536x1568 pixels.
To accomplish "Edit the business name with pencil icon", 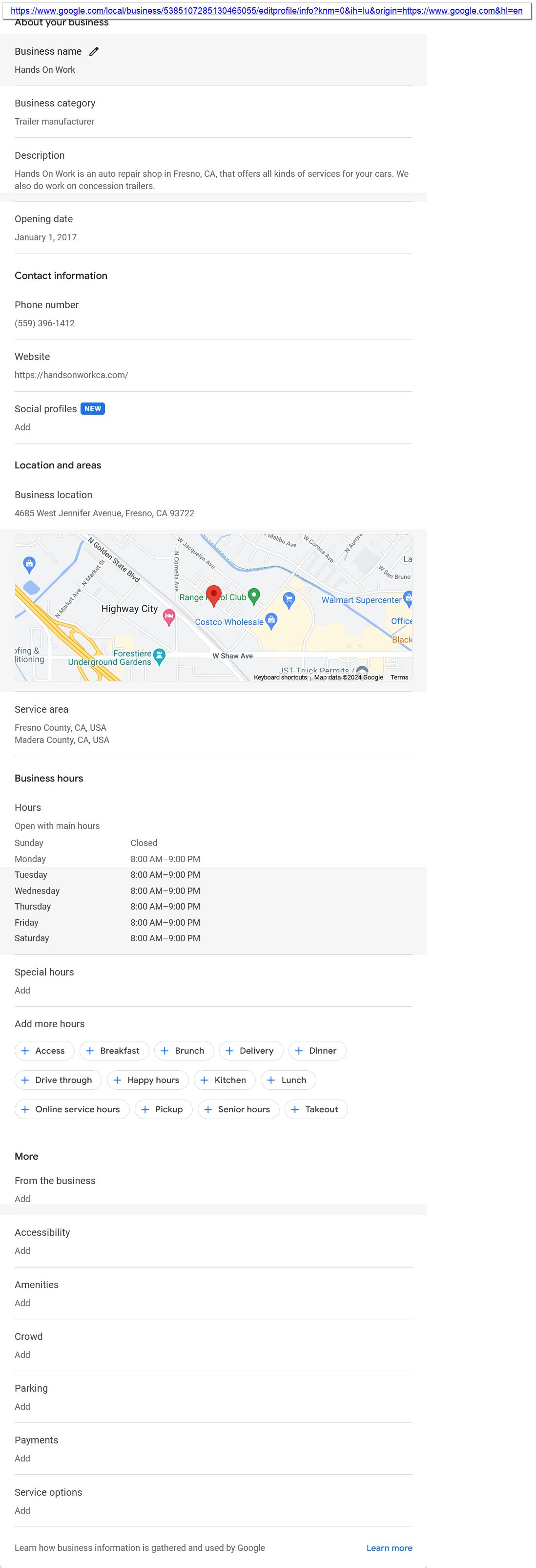I will [94, 52].
